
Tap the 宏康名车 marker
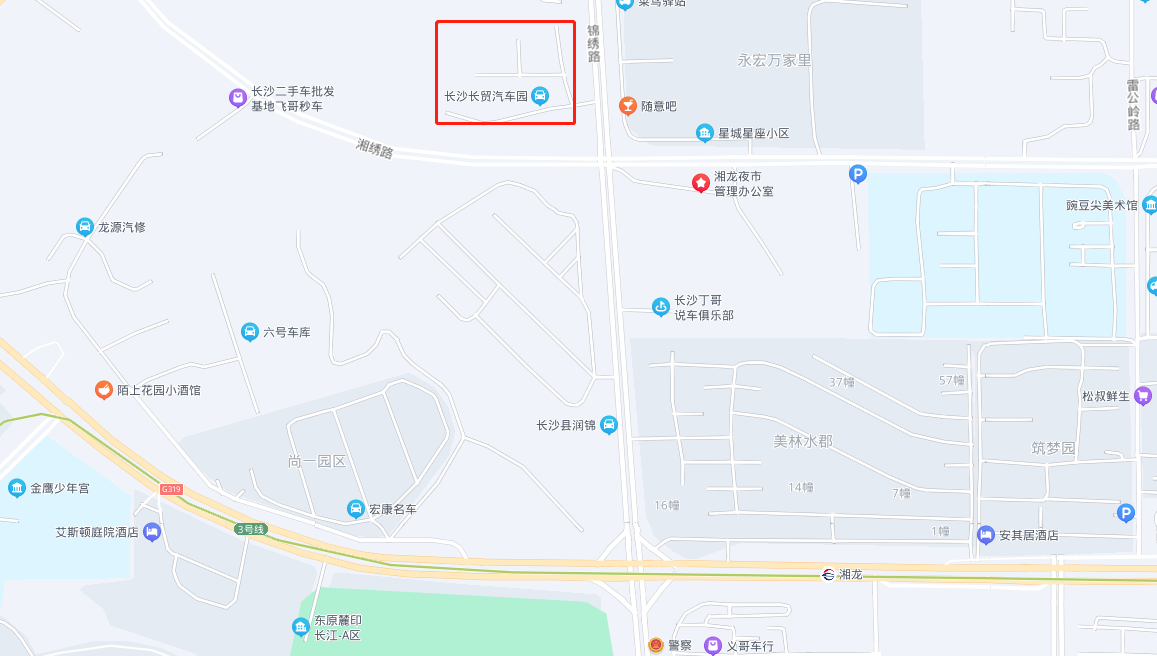355,509
